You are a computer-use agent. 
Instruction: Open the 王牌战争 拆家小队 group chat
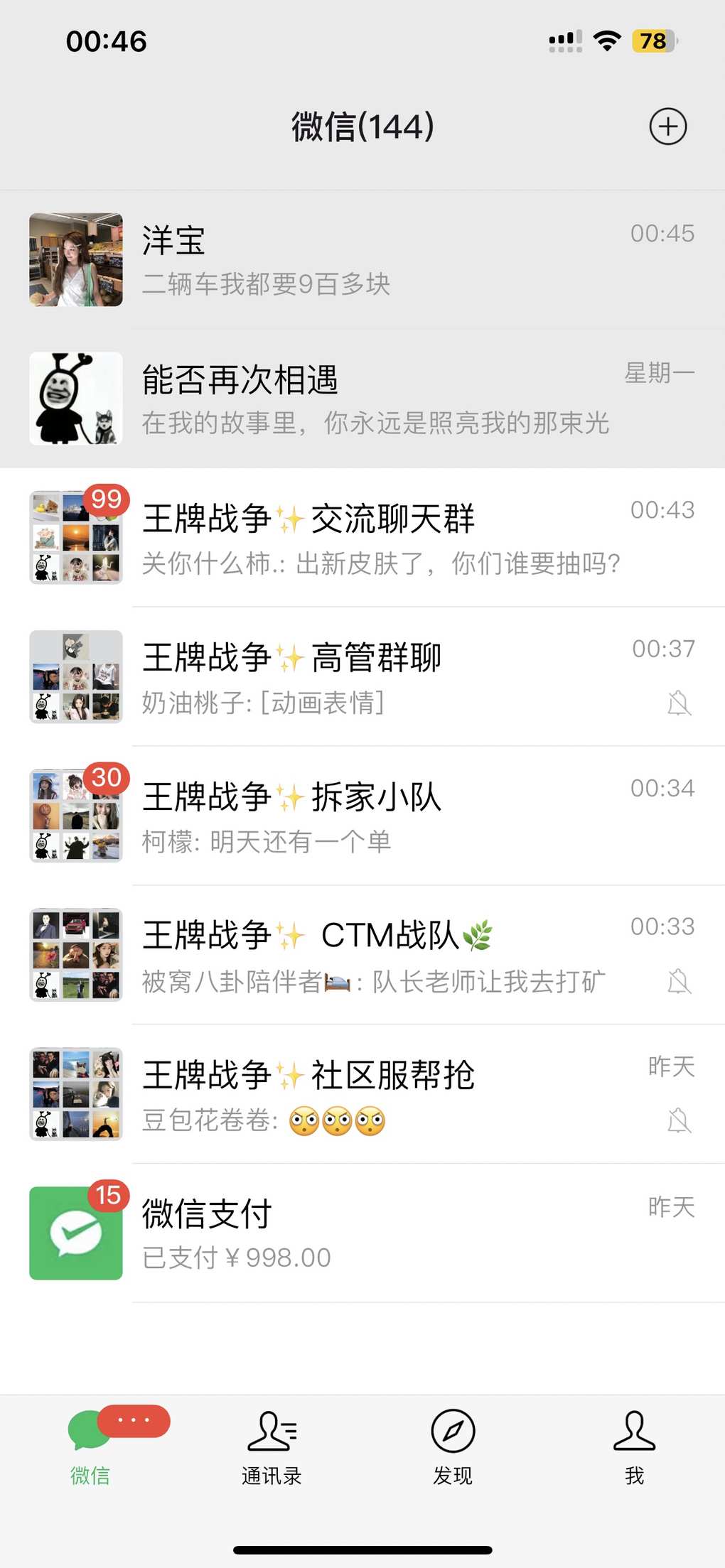click(x=362, y=816)
